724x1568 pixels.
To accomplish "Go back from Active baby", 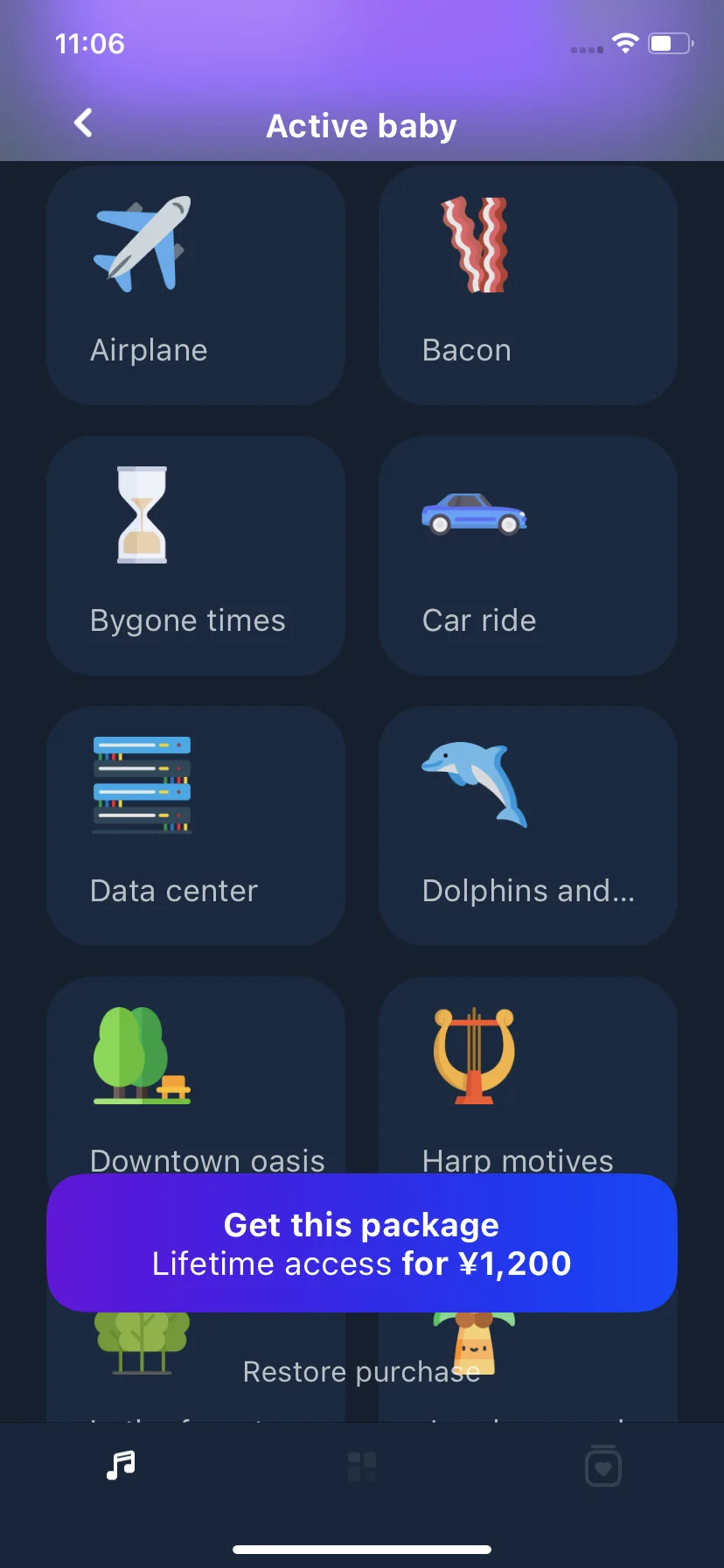I will tap(83, 123).
